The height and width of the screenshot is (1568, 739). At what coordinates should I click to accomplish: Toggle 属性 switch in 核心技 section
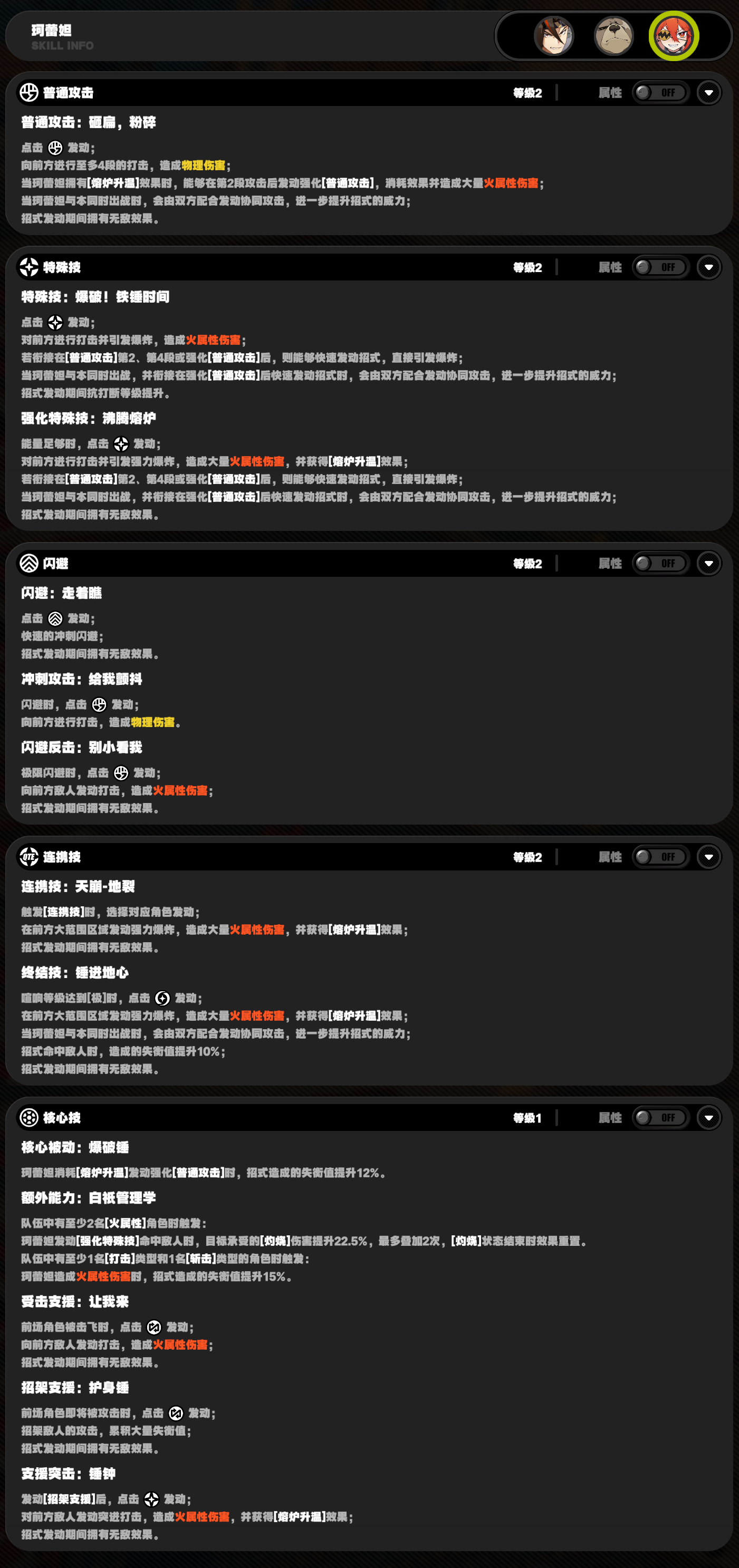pos(661,1118)
